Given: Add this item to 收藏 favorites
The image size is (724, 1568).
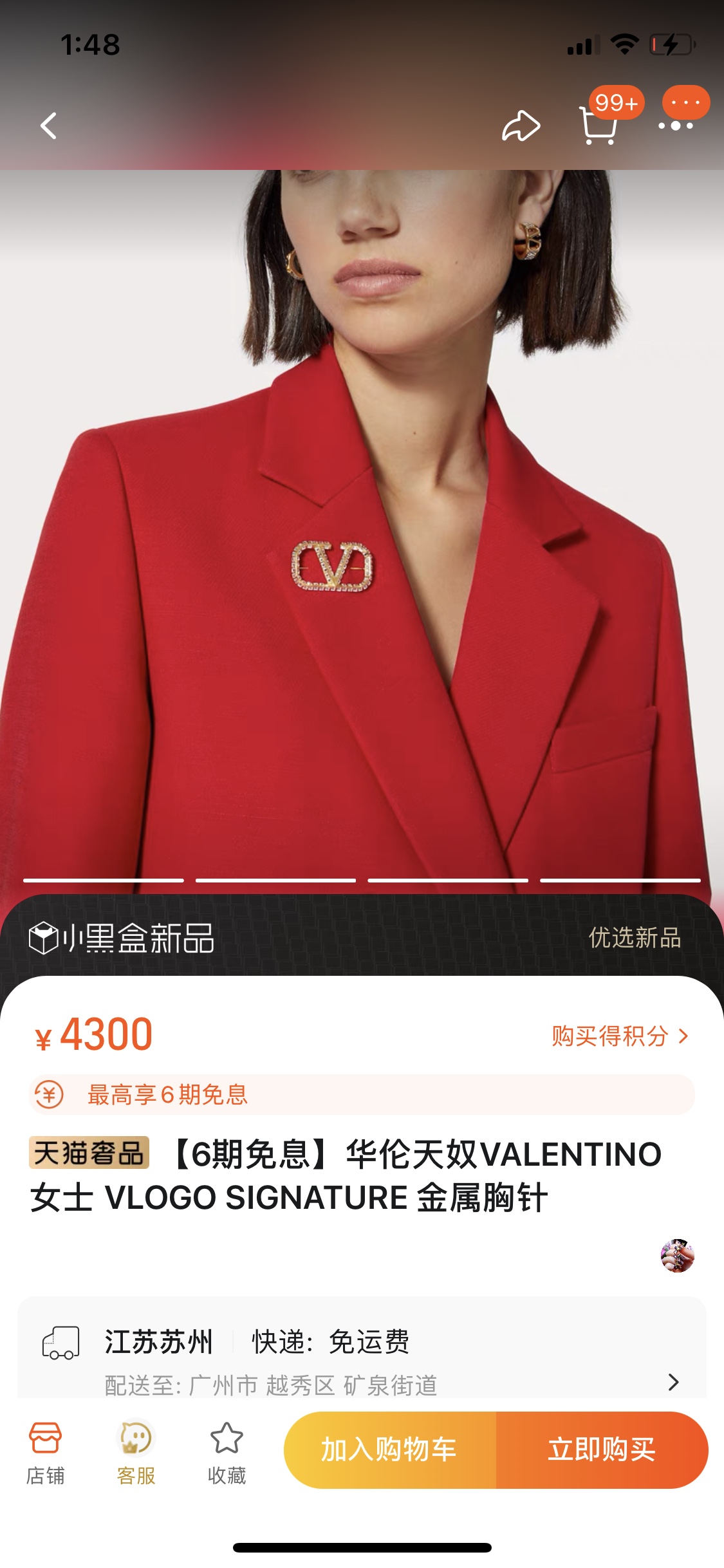Looking at the screenshot, I should (227, 1452).
